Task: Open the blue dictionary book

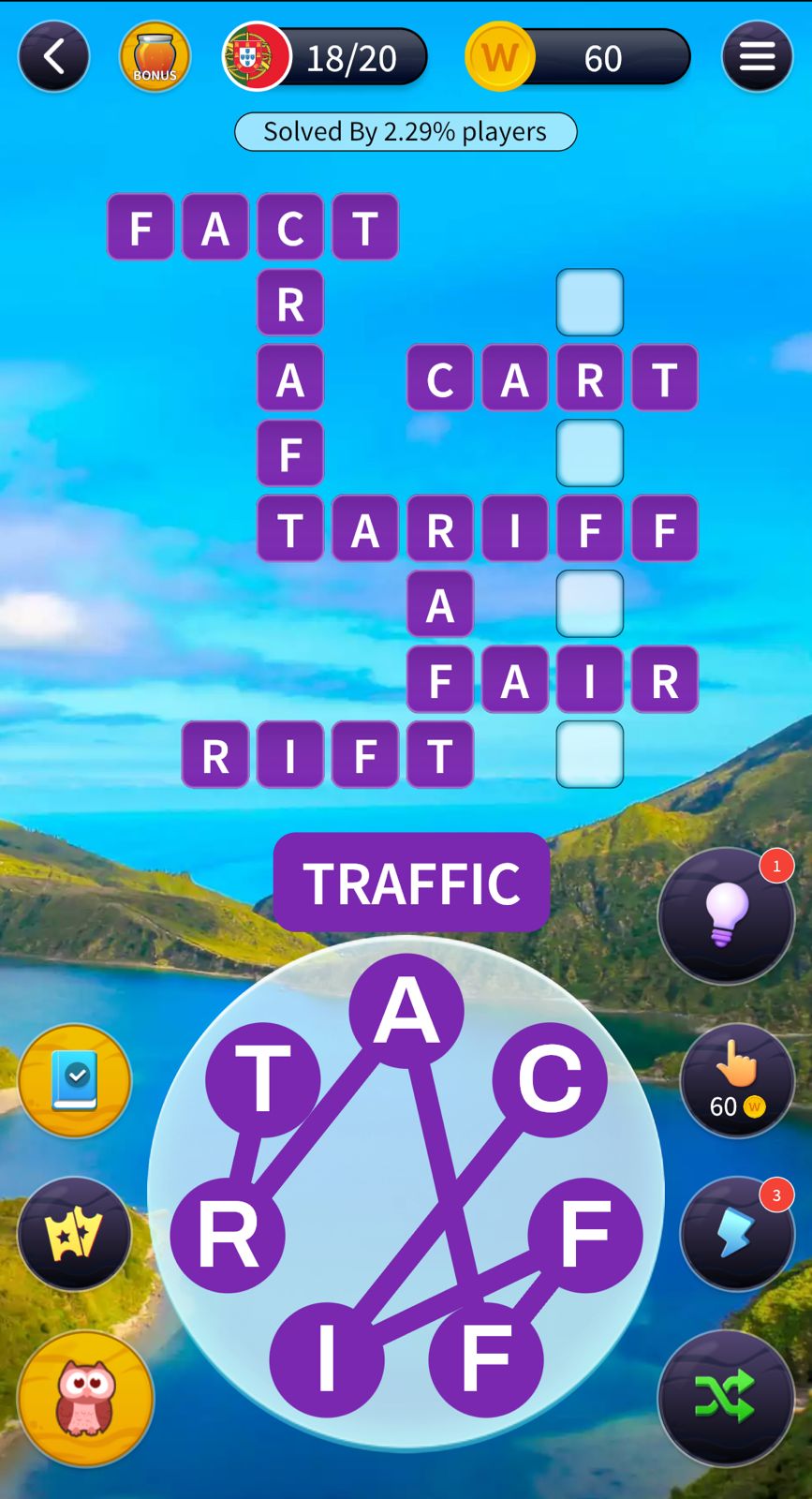Action: point(75,1080)
